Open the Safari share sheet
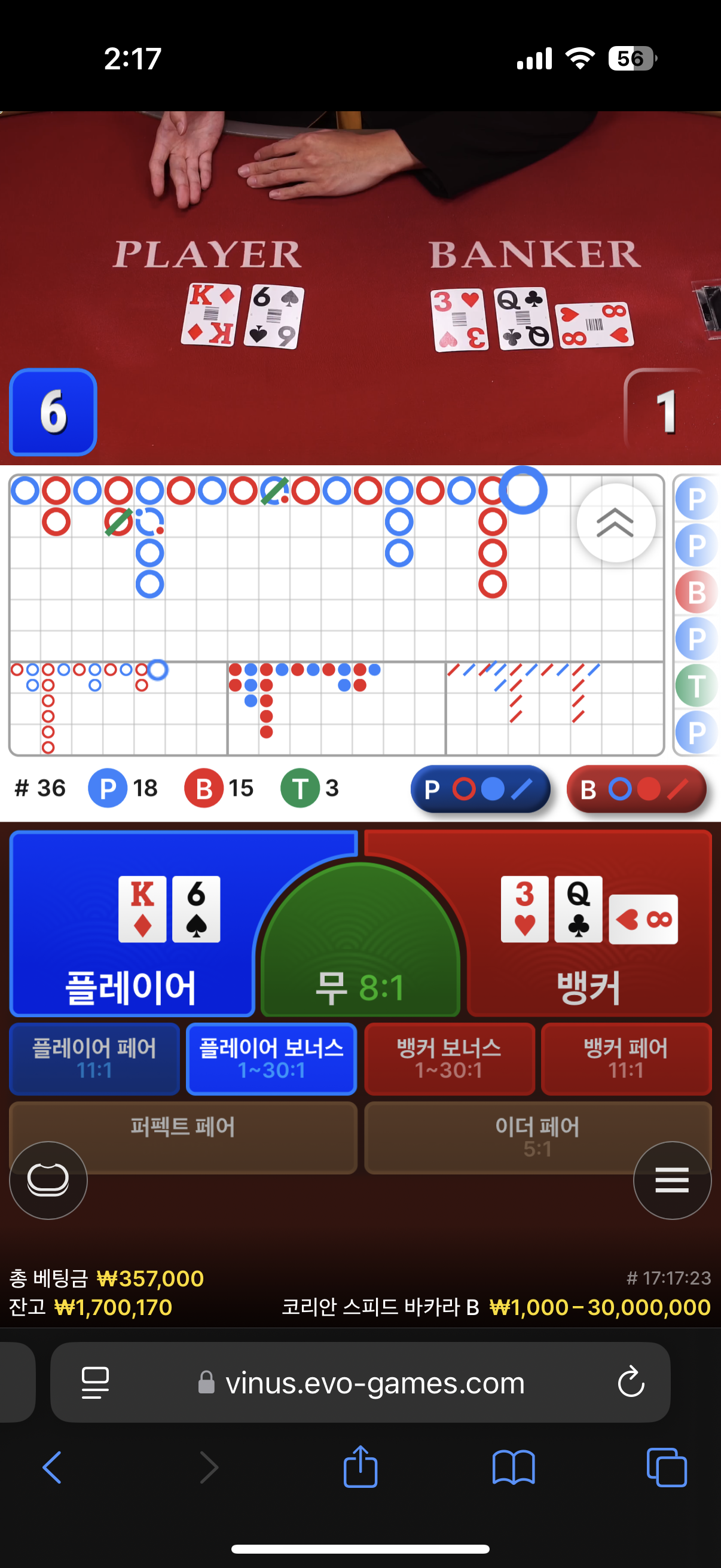 [360, 1467]
